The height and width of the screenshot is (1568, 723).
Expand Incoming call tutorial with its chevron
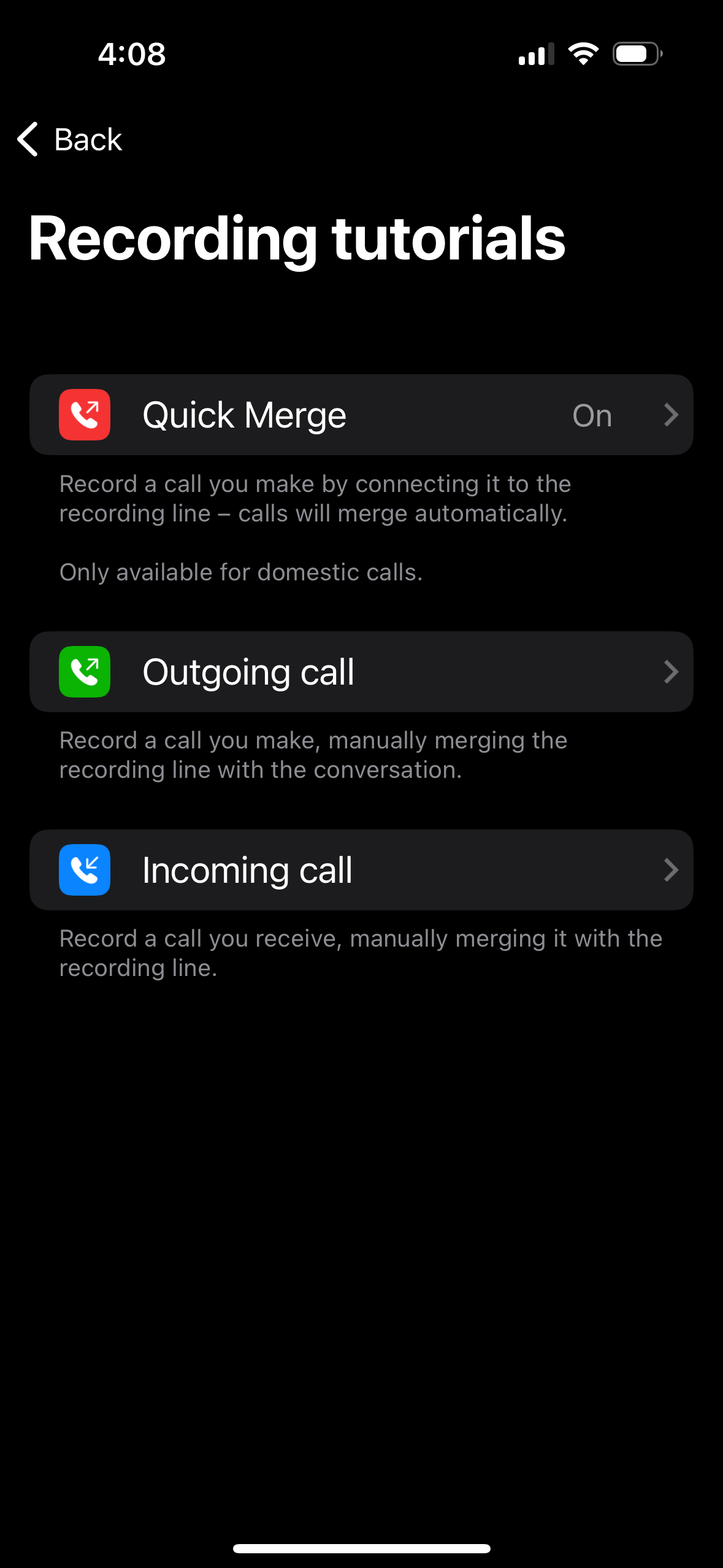(x=671, y=869)
